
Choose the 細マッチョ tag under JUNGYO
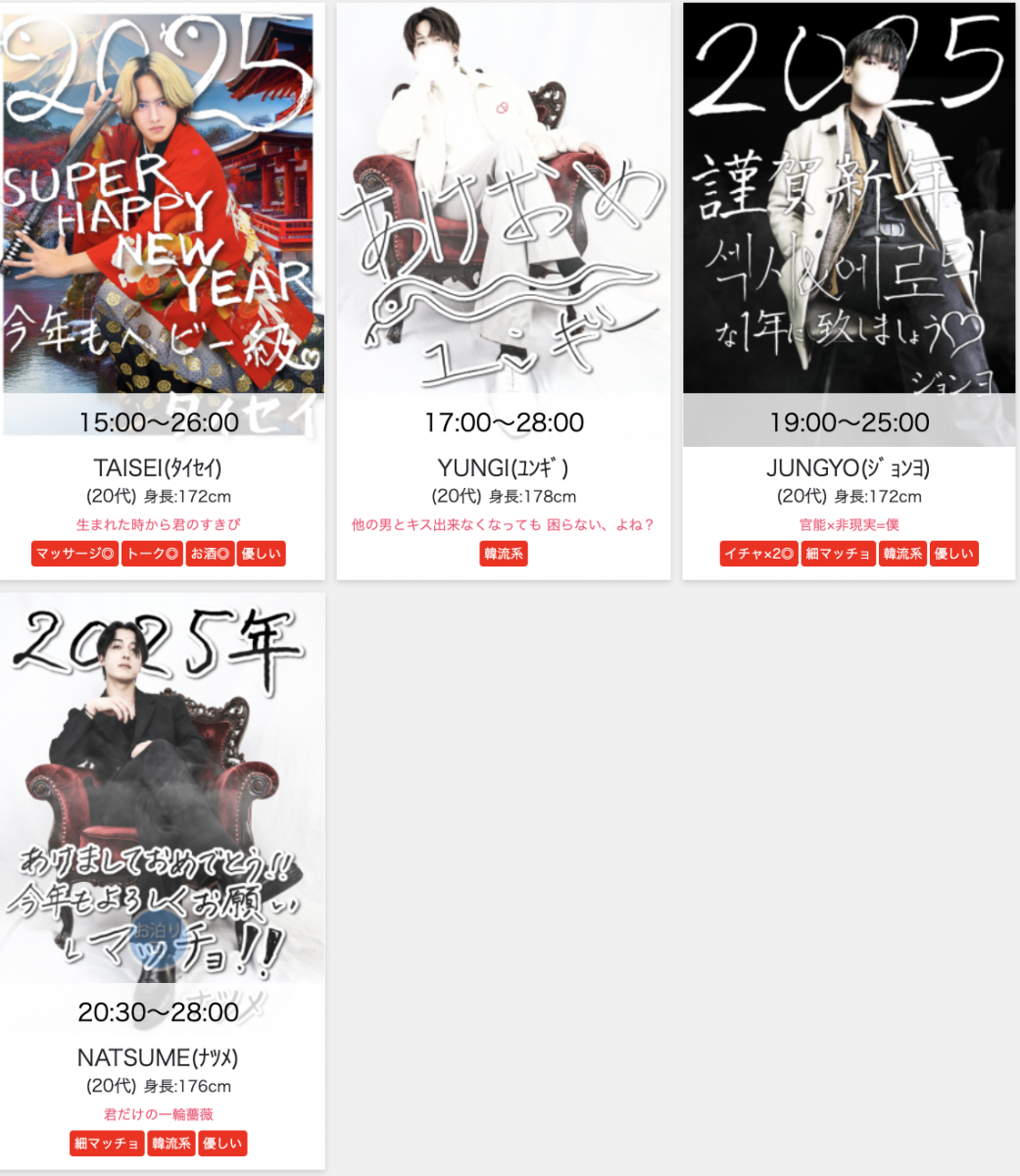(x=838, y=554)
